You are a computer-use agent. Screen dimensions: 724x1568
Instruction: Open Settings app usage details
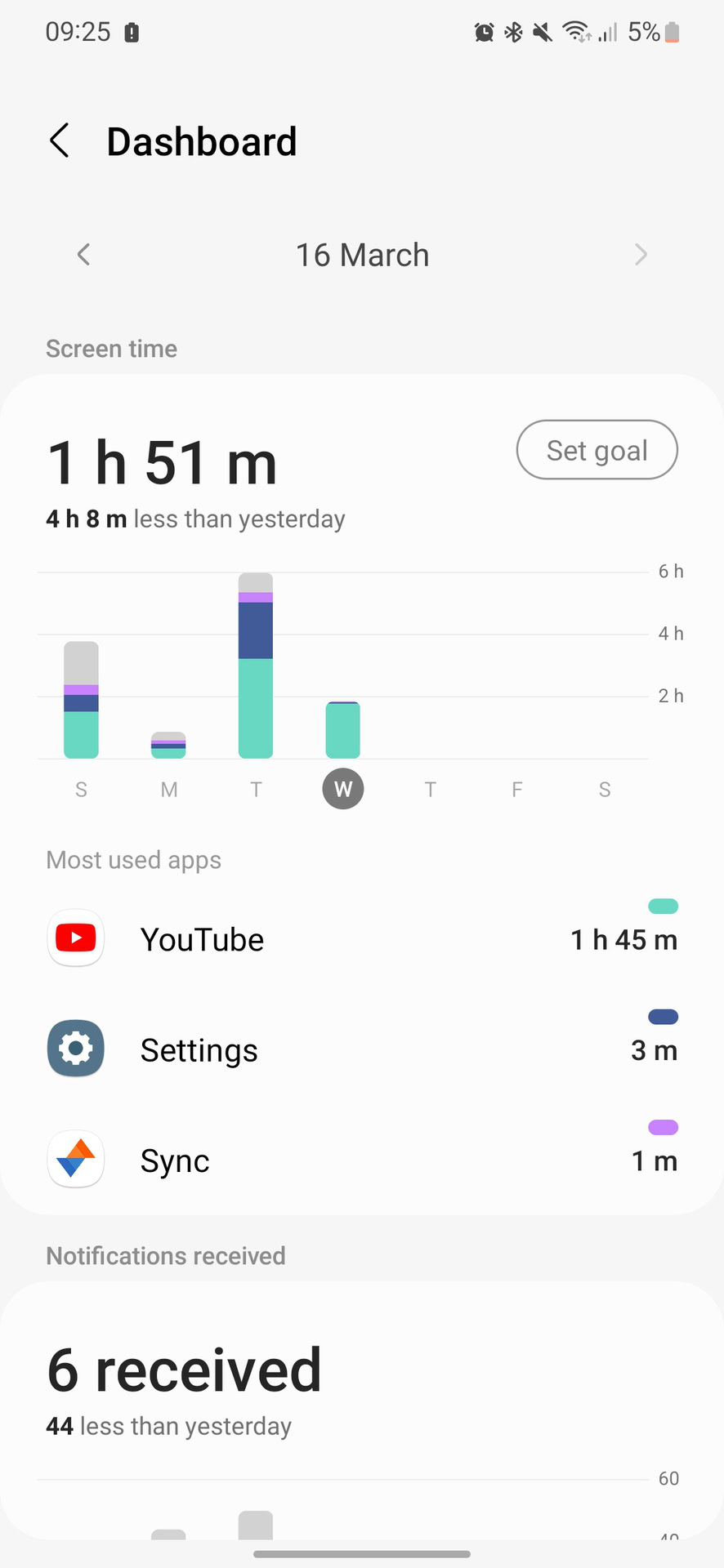pos(362,1049)
